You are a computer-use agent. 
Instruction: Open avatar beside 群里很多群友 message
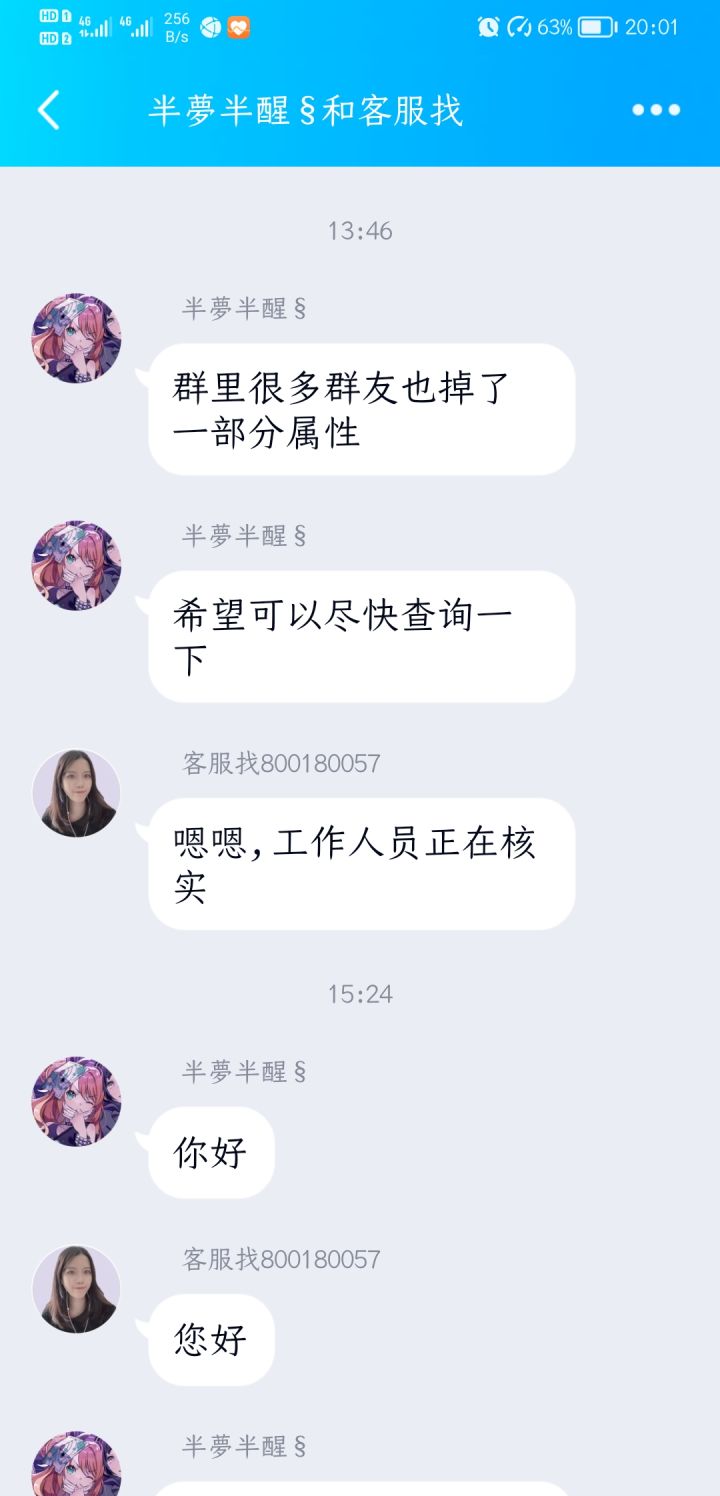76,338
